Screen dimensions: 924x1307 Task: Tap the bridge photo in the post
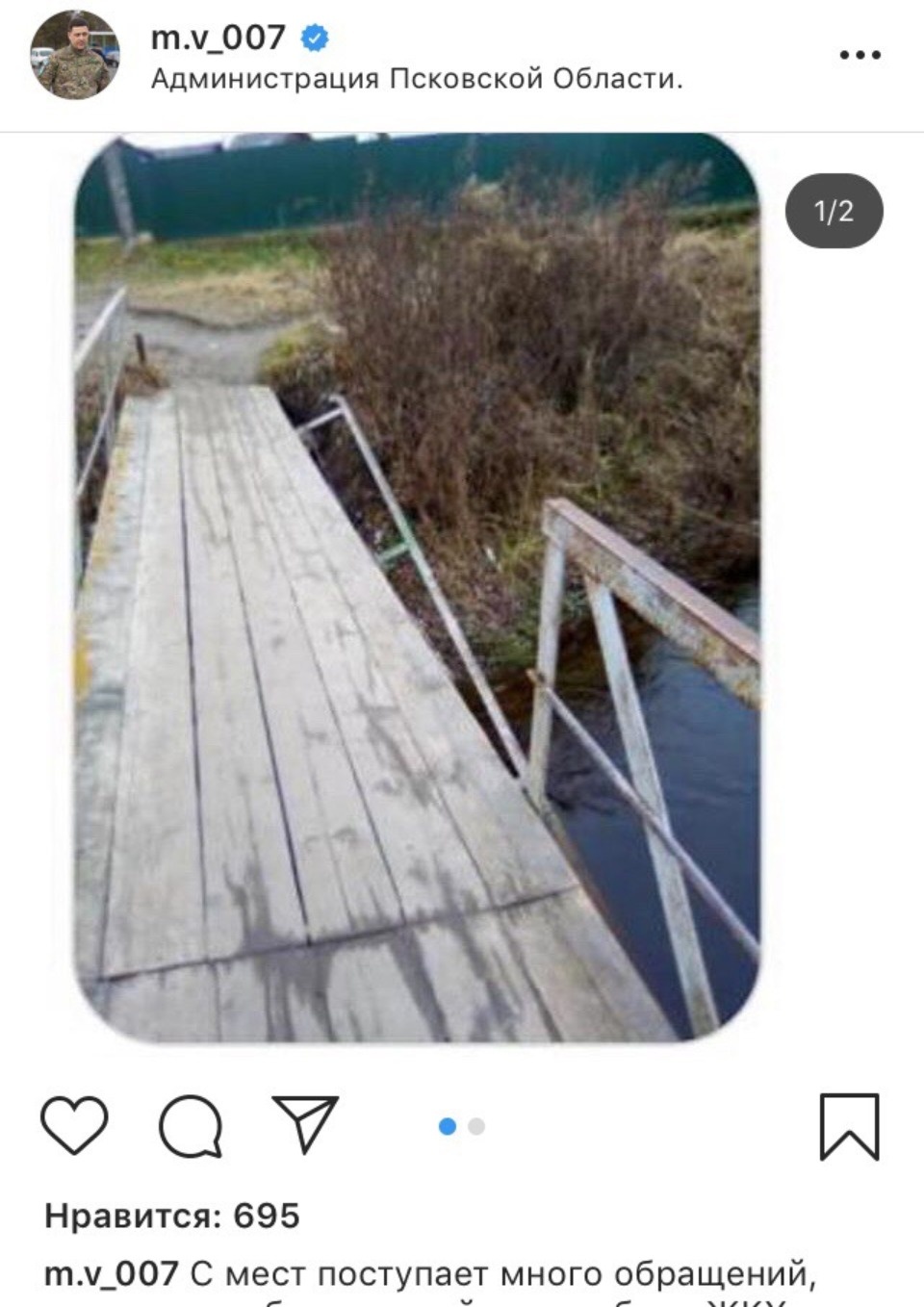point(417,587)
